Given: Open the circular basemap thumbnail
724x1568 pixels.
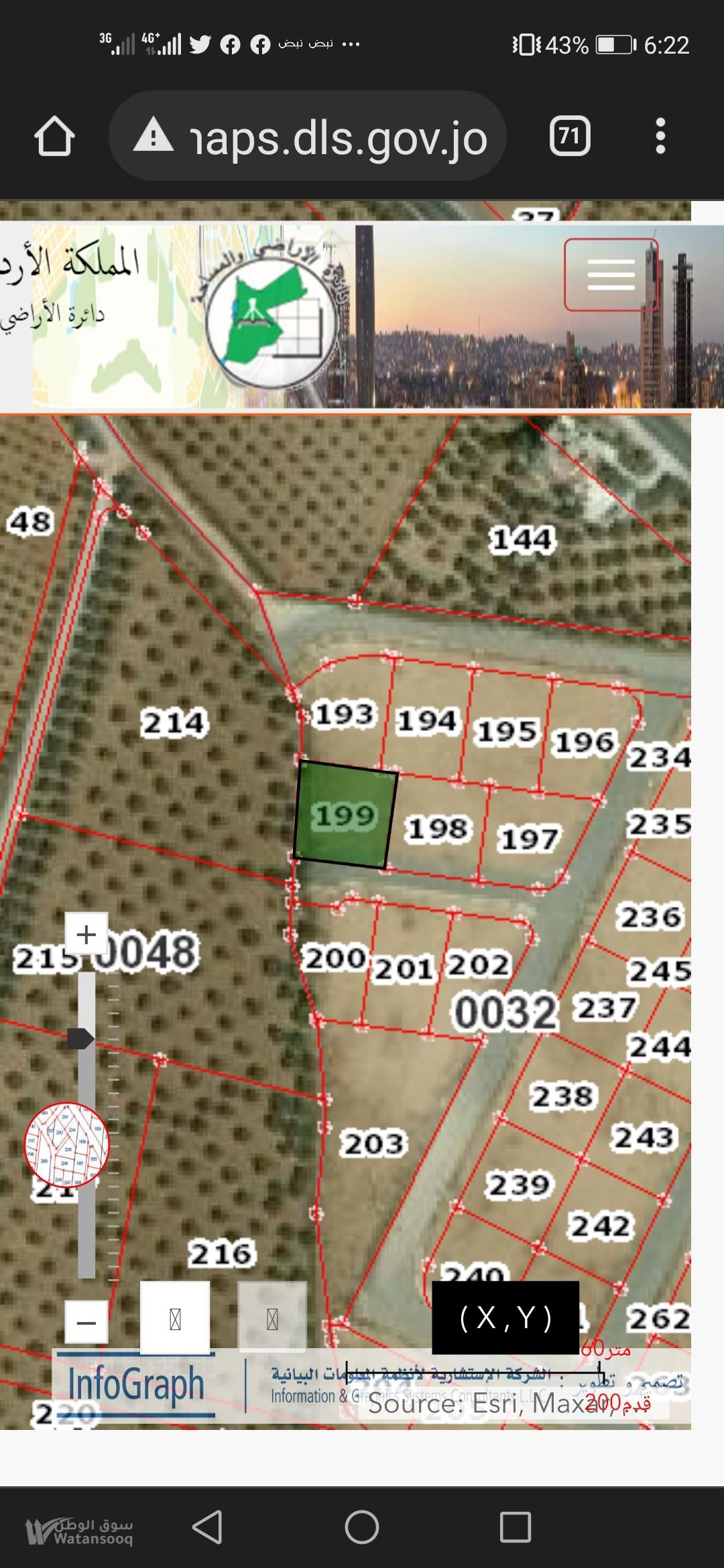Looking at the screenshot, I should point(66,1146).
